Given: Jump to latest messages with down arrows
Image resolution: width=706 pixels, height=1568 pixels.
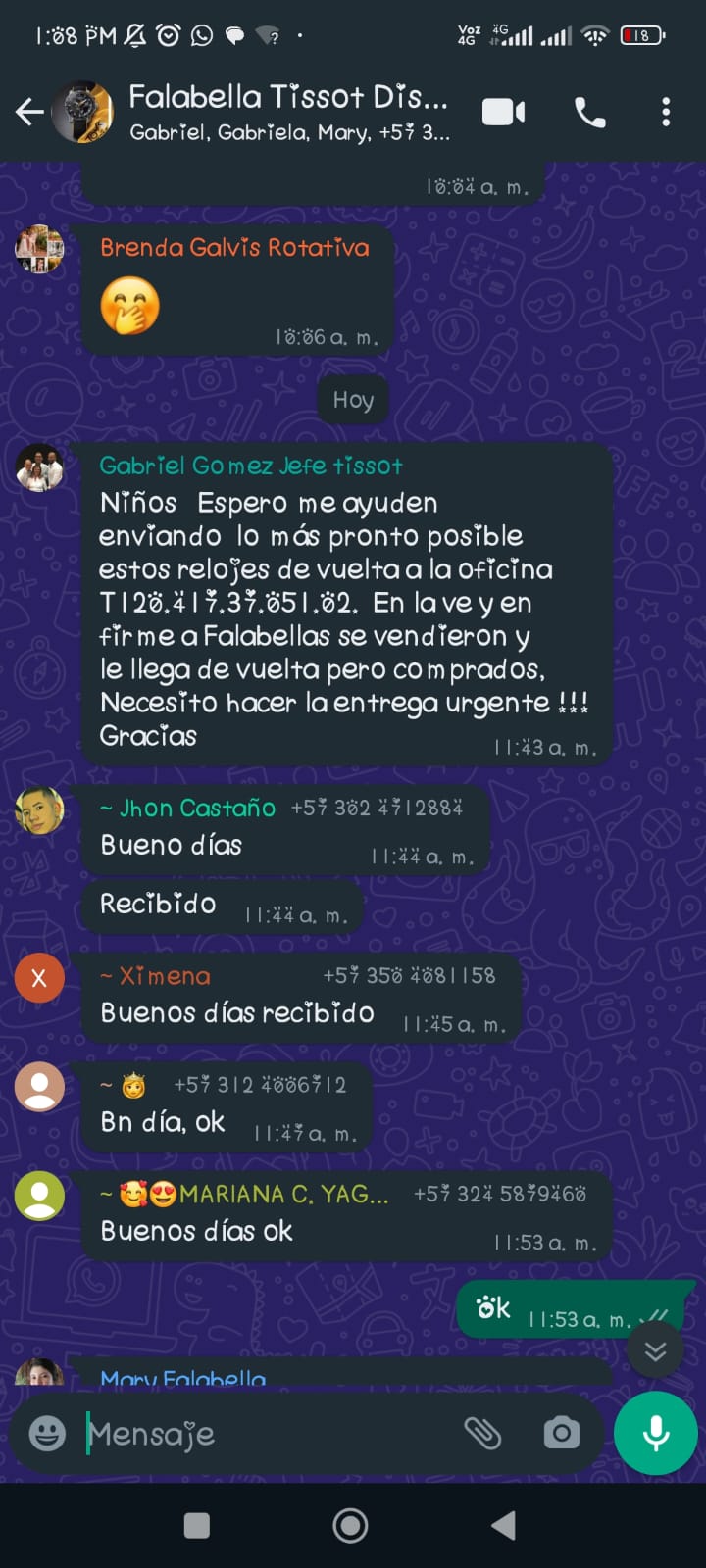Looking at the screenshot, I should (655, 1352).
